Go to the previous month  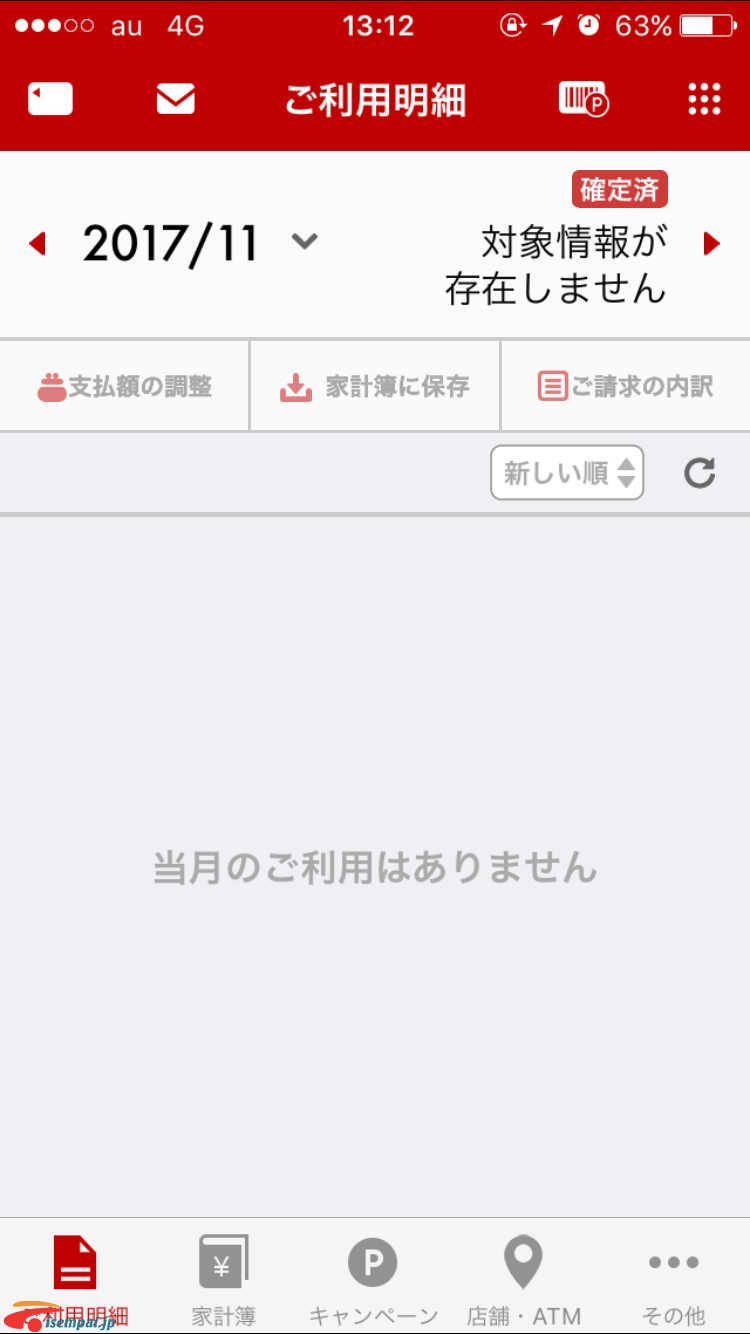38,243
